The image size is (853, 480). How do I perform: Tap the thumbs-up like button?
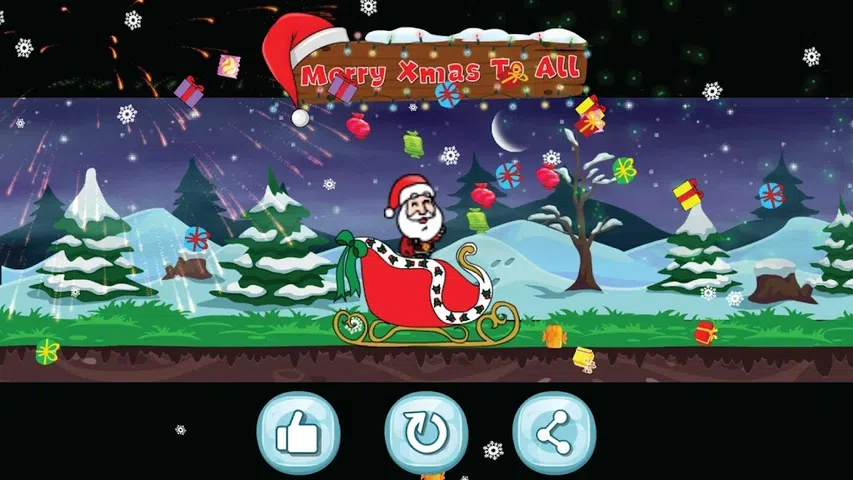click(298, 433)
